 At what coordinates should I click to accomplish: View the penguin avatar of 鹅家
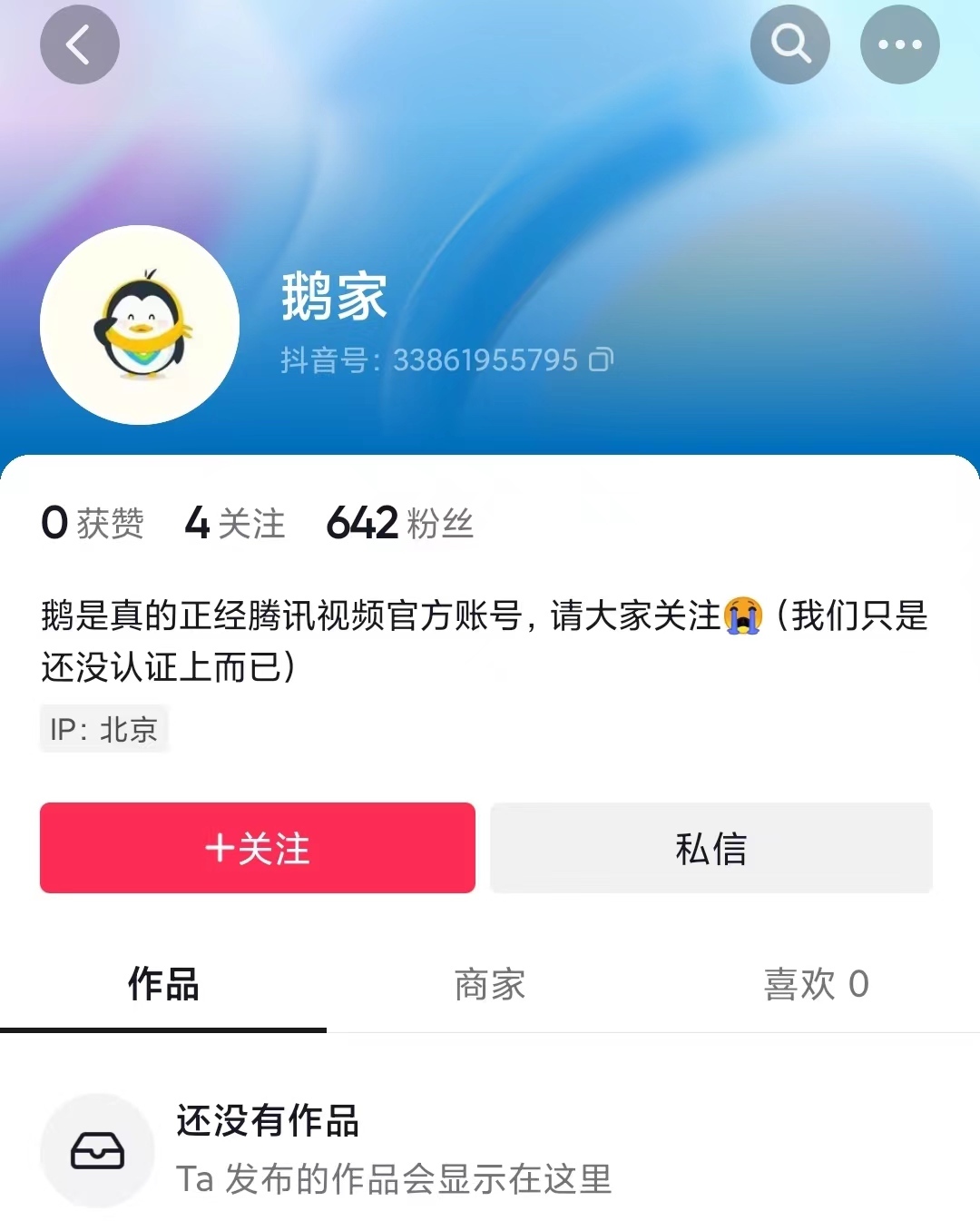(140, 325)
